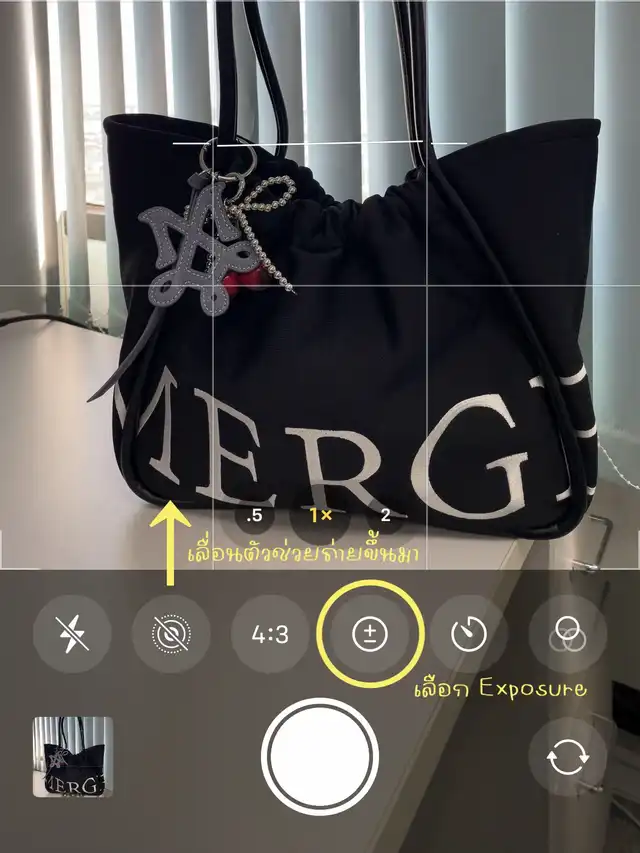
Task: Toggle the Live Photo setting
Action: click(171, 634)
